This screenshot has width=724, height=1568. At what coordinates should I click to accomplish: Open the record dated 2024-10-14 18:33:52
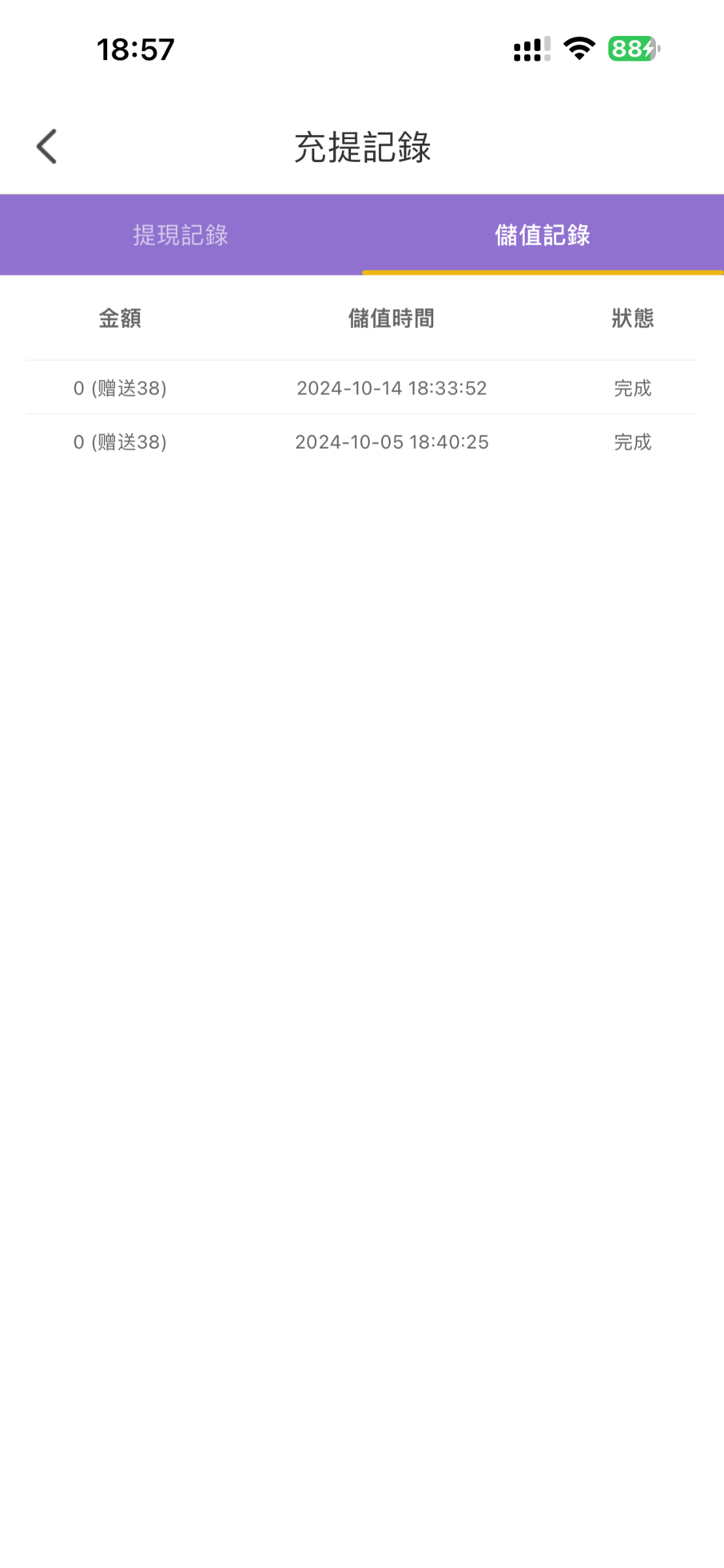click(x=391, y=387)
